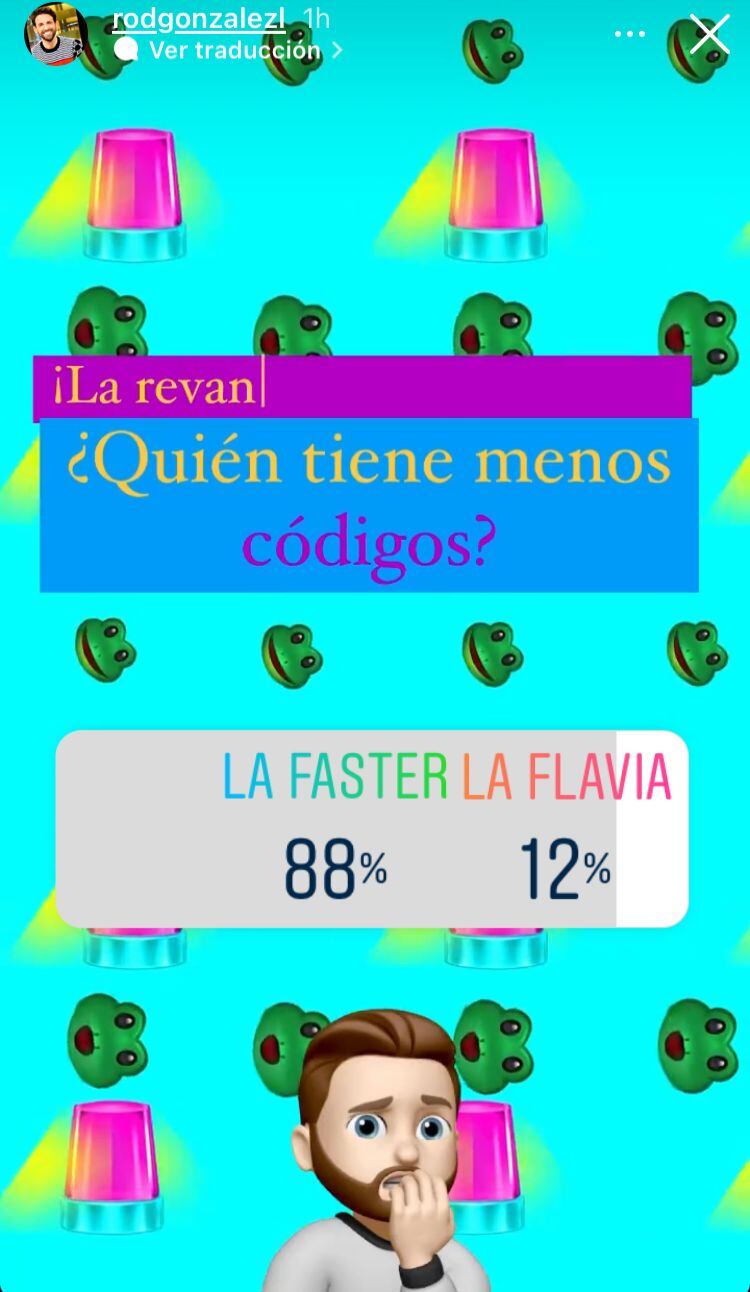The width and height of the screenshot is (750, 1292).
Task: Open rodgonzalezl's profile picture
Action: (56, 34)
